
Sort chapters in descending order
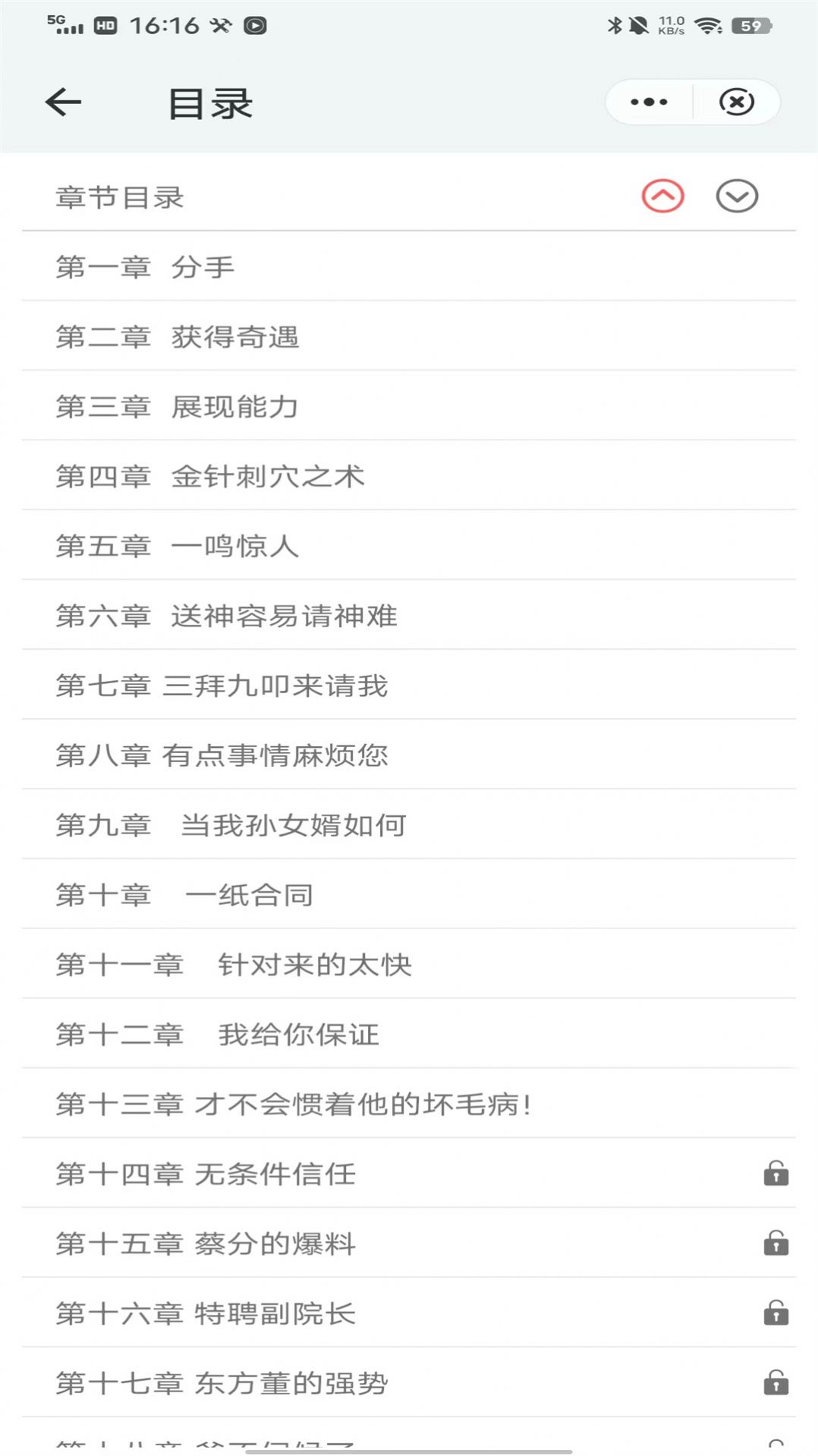(x=737, y=197)
